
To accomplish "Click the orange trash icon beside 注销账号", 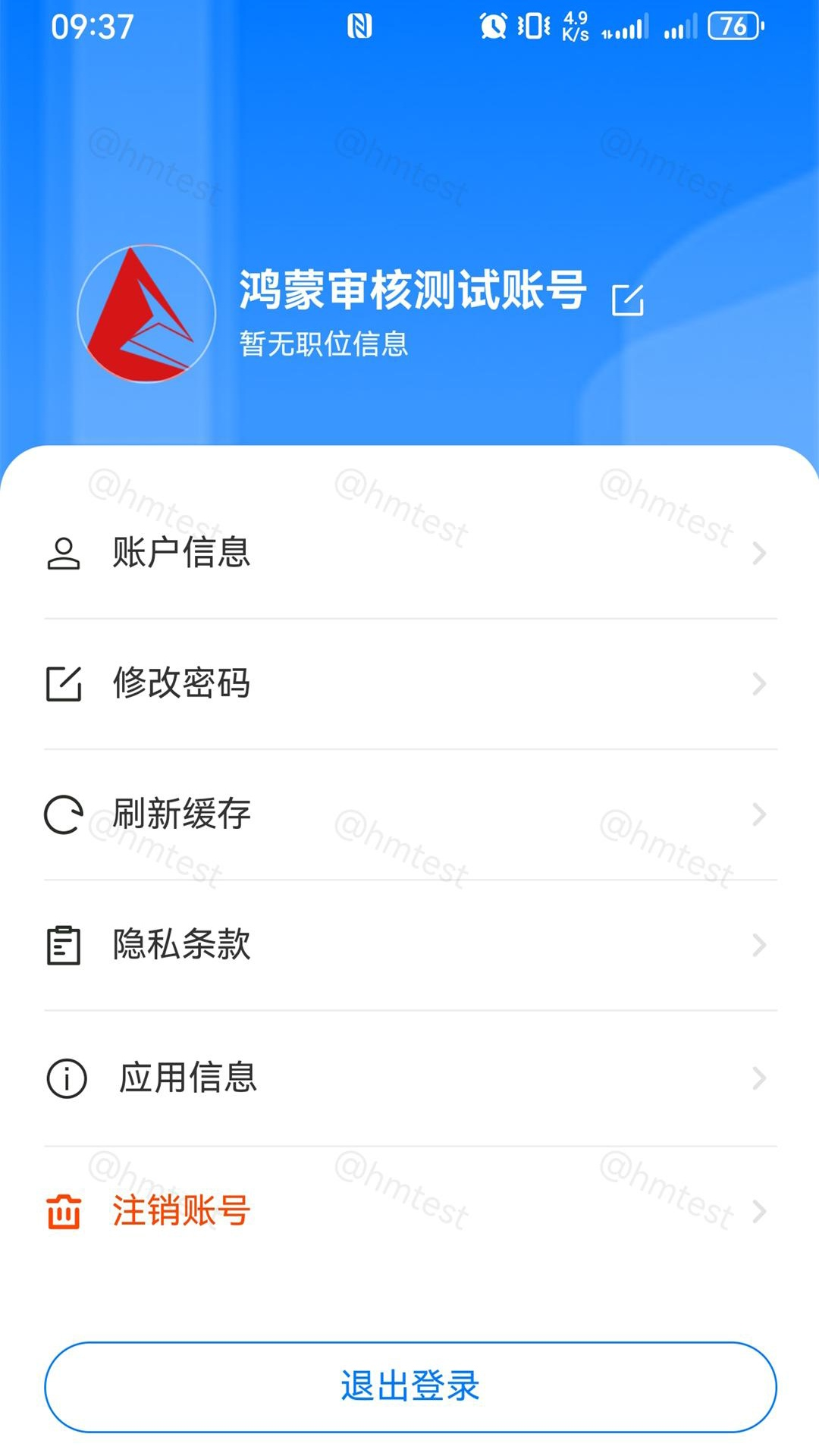I will click(x=64, y=1207).
